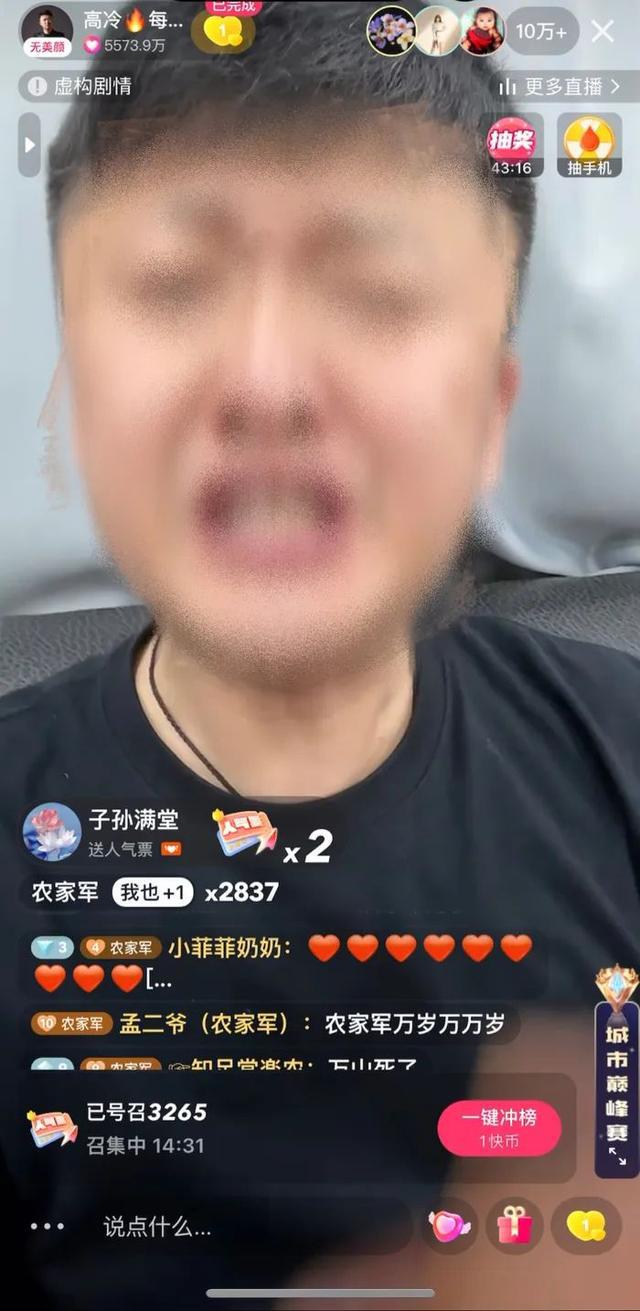Open the three-dot more options
The image size is (640, 1311).
(47, 1226)
